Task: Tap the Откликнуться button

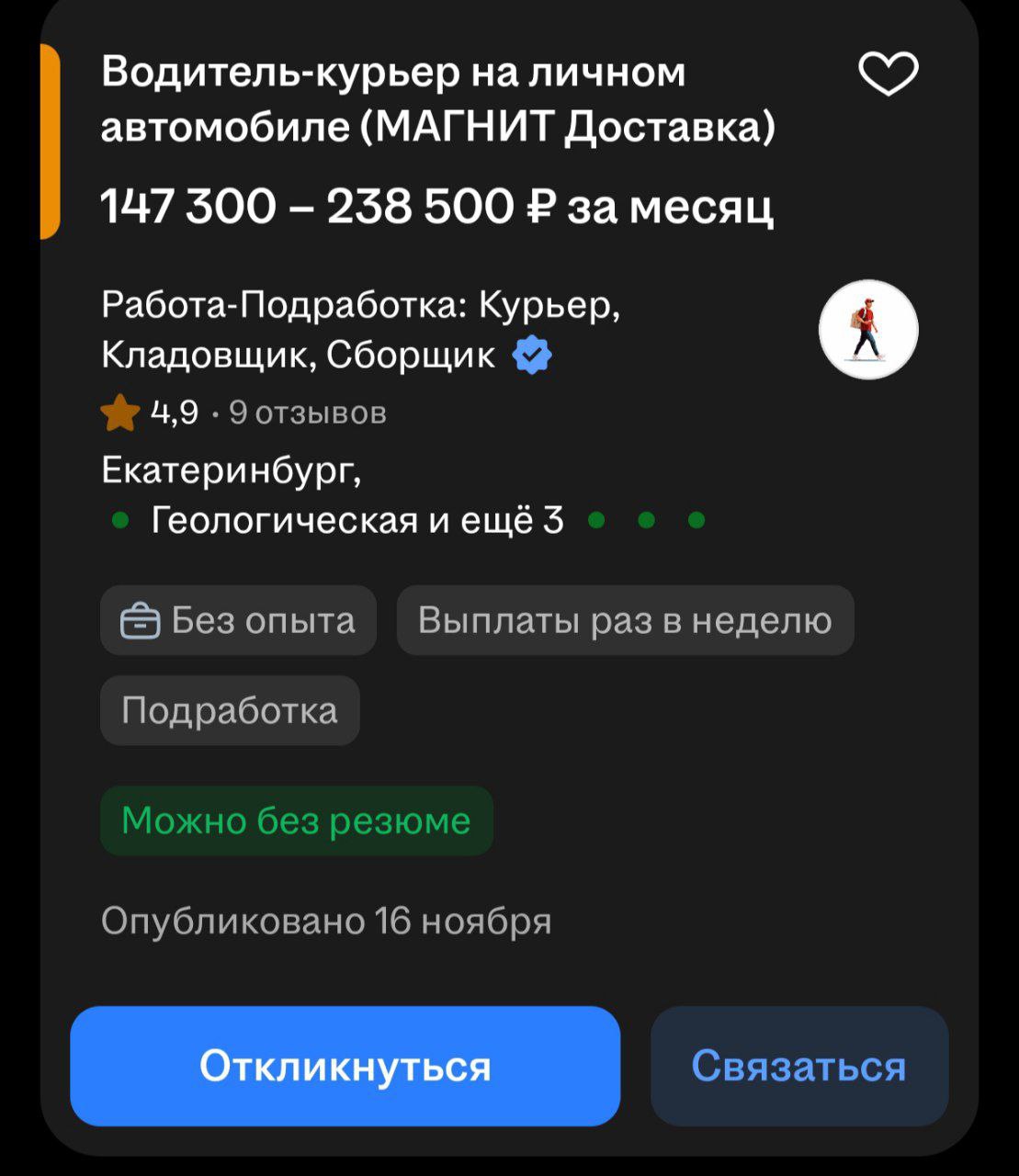Action: click(345, 1066)
